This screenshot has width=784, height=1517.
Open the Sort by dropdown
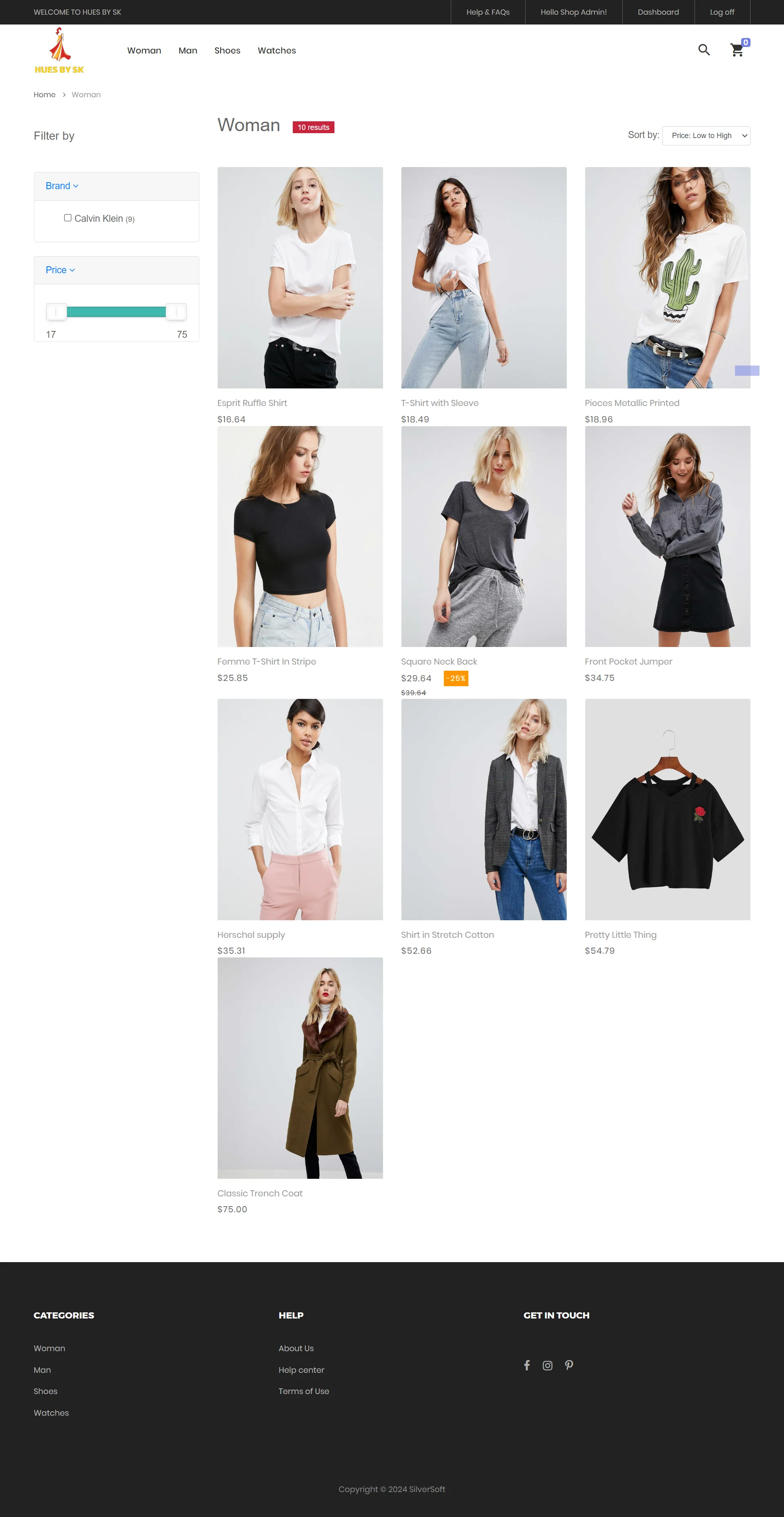click(706, 136)
